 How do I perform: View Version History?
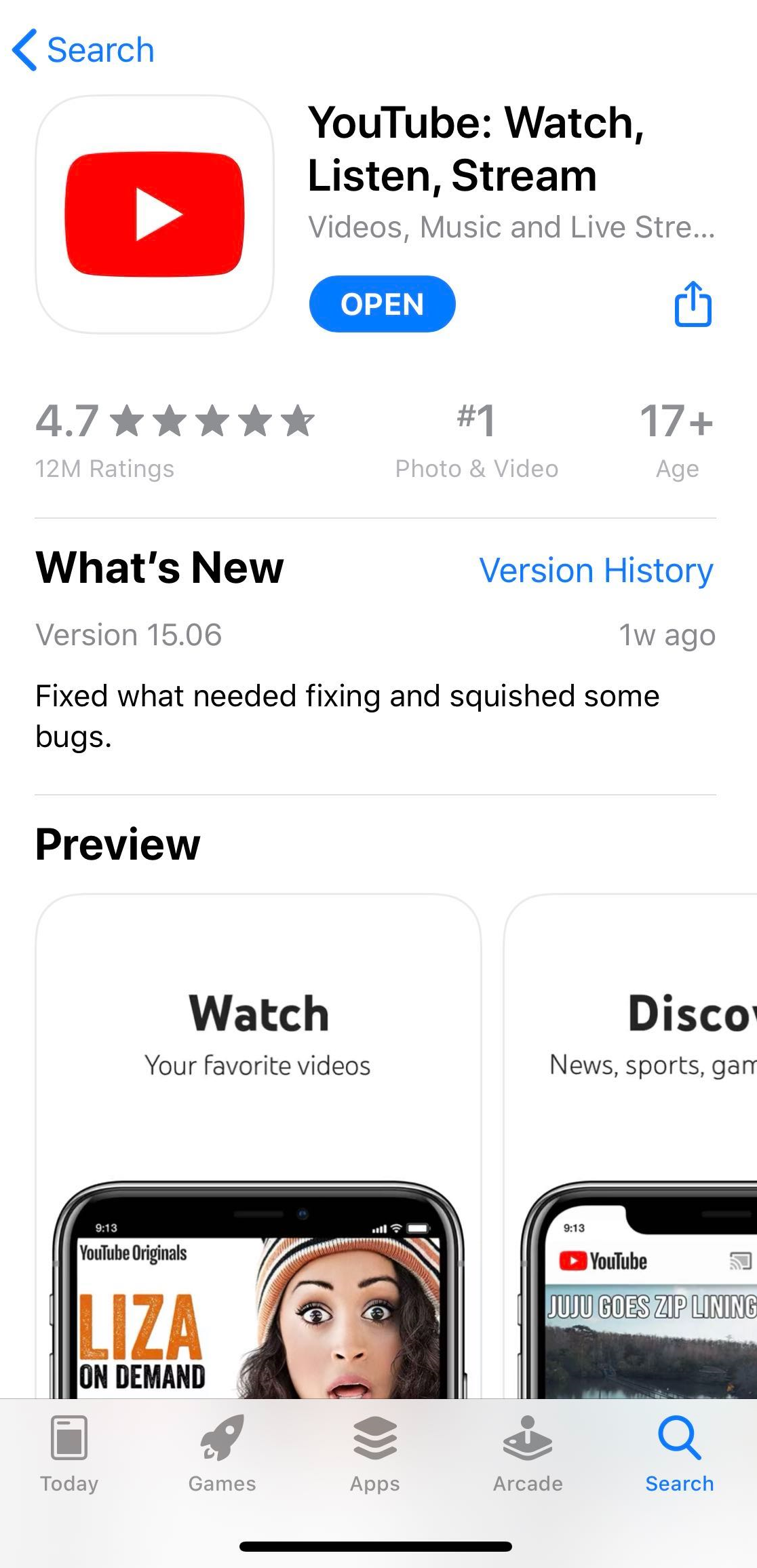596,570
